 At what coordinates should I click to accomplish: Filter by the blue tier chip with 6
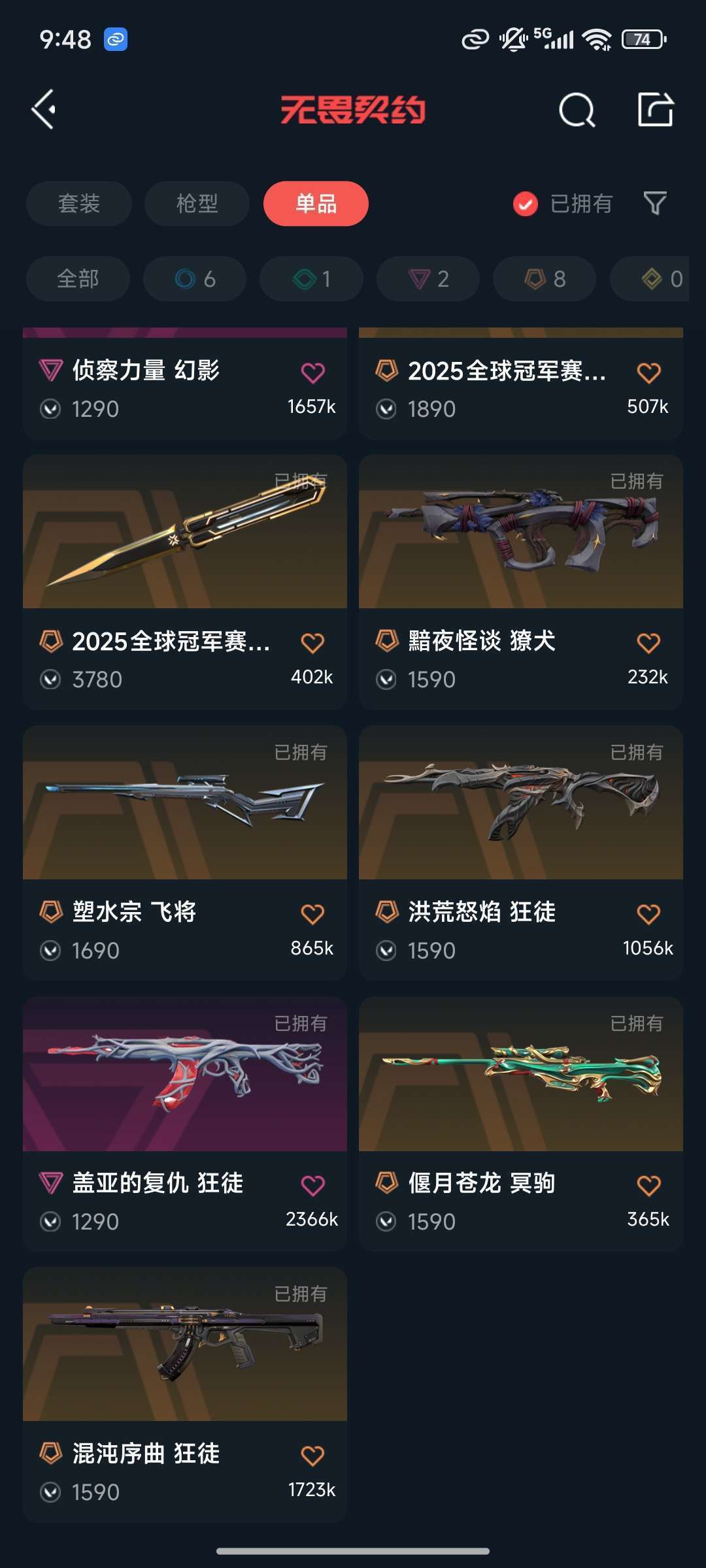click(x=195, y=279)
